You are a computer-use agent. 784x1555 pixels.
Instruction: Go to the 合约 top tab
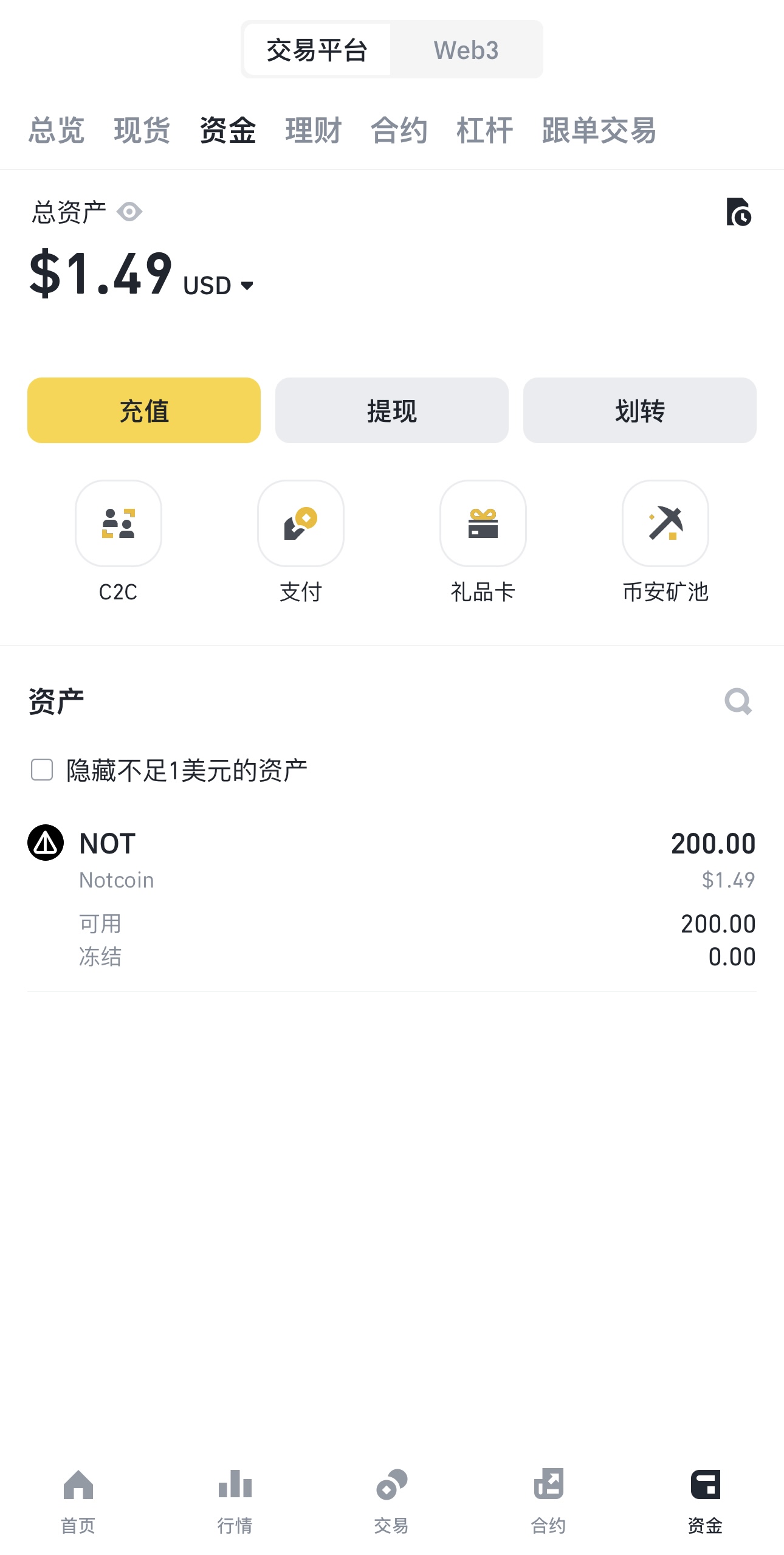(x=399, y=130)
